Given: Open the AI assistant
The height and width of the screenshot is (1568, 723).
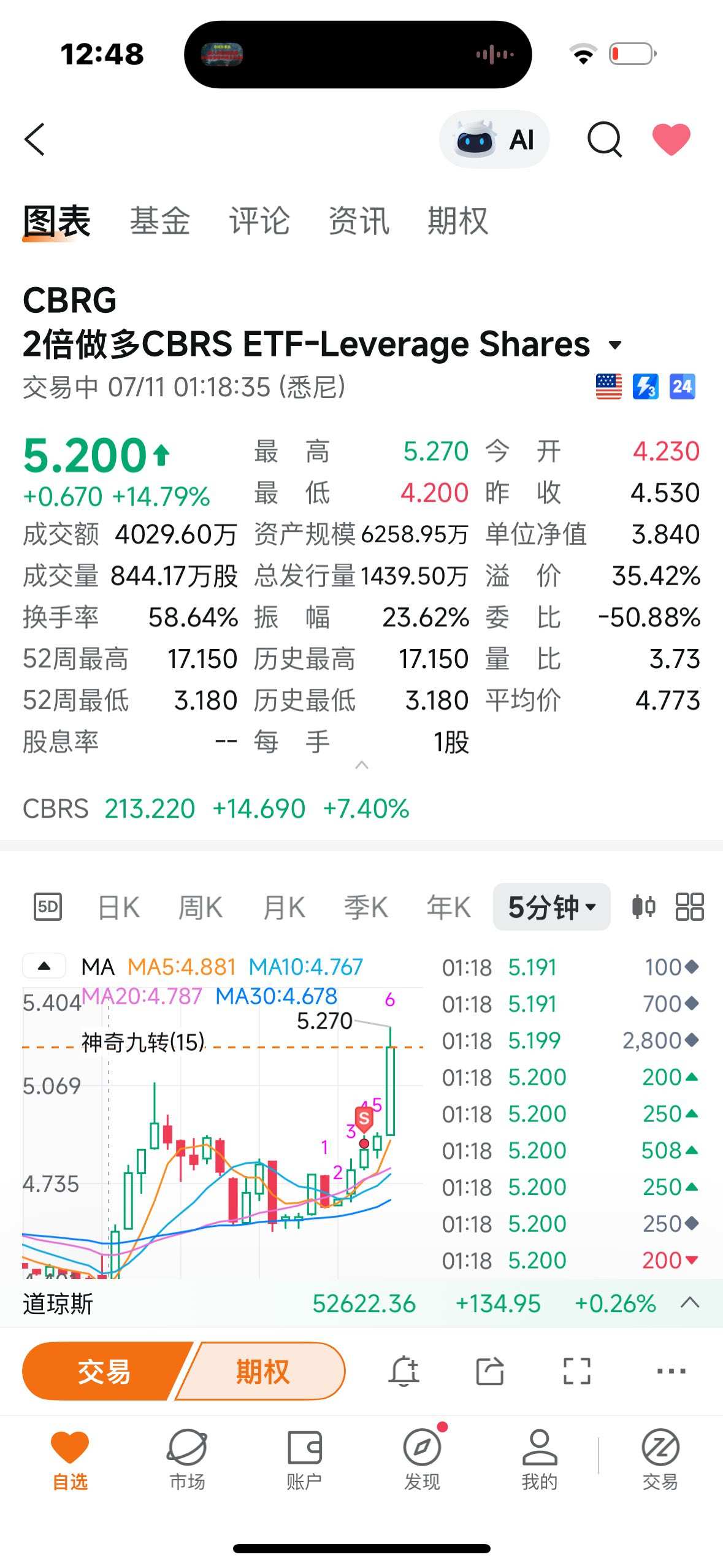Looking at the screenshot, I should click(494, 140).
